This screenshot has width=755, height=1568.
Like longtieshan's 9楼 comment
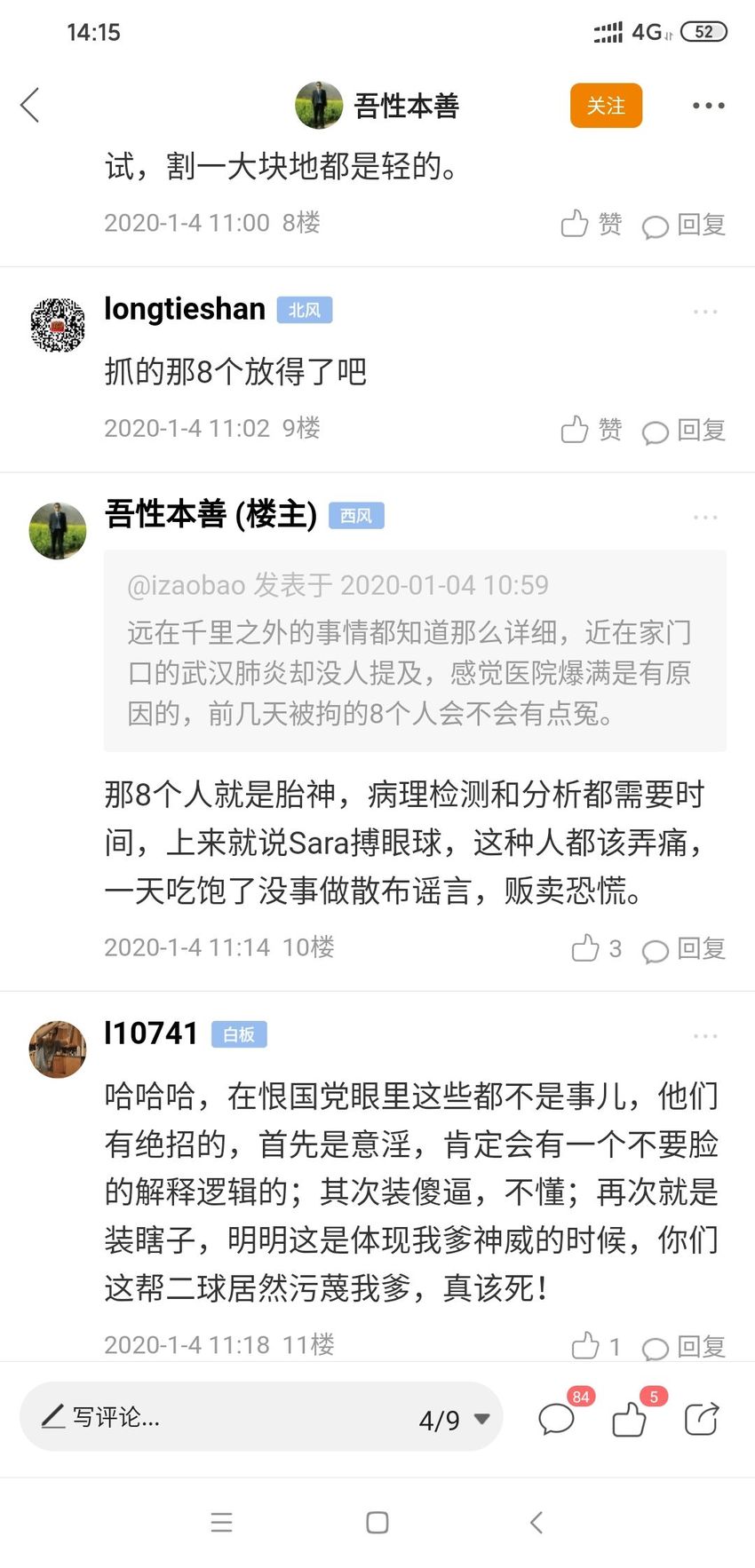[x=592, y=430]
